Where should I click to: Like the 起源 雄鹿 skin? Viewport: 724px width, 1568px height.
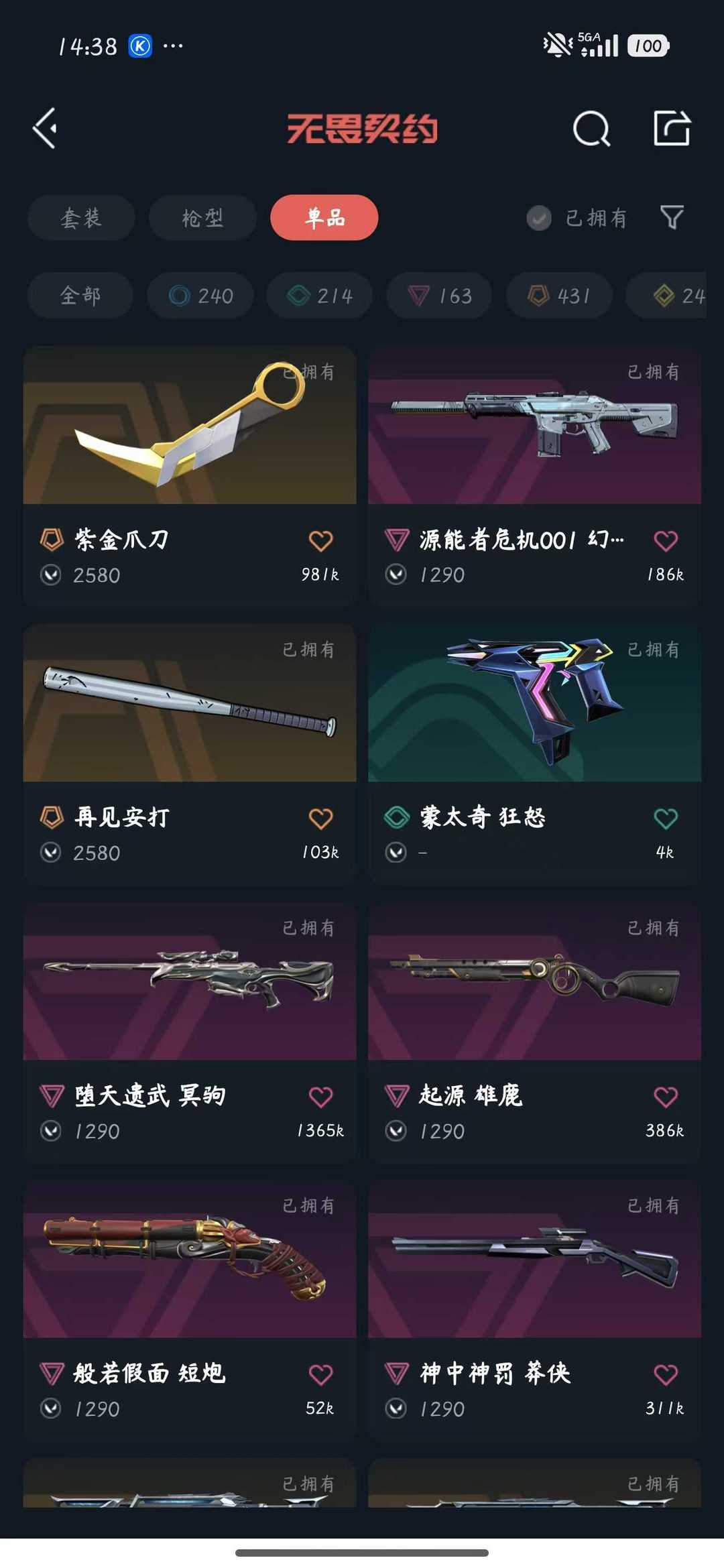[665, 1097]
